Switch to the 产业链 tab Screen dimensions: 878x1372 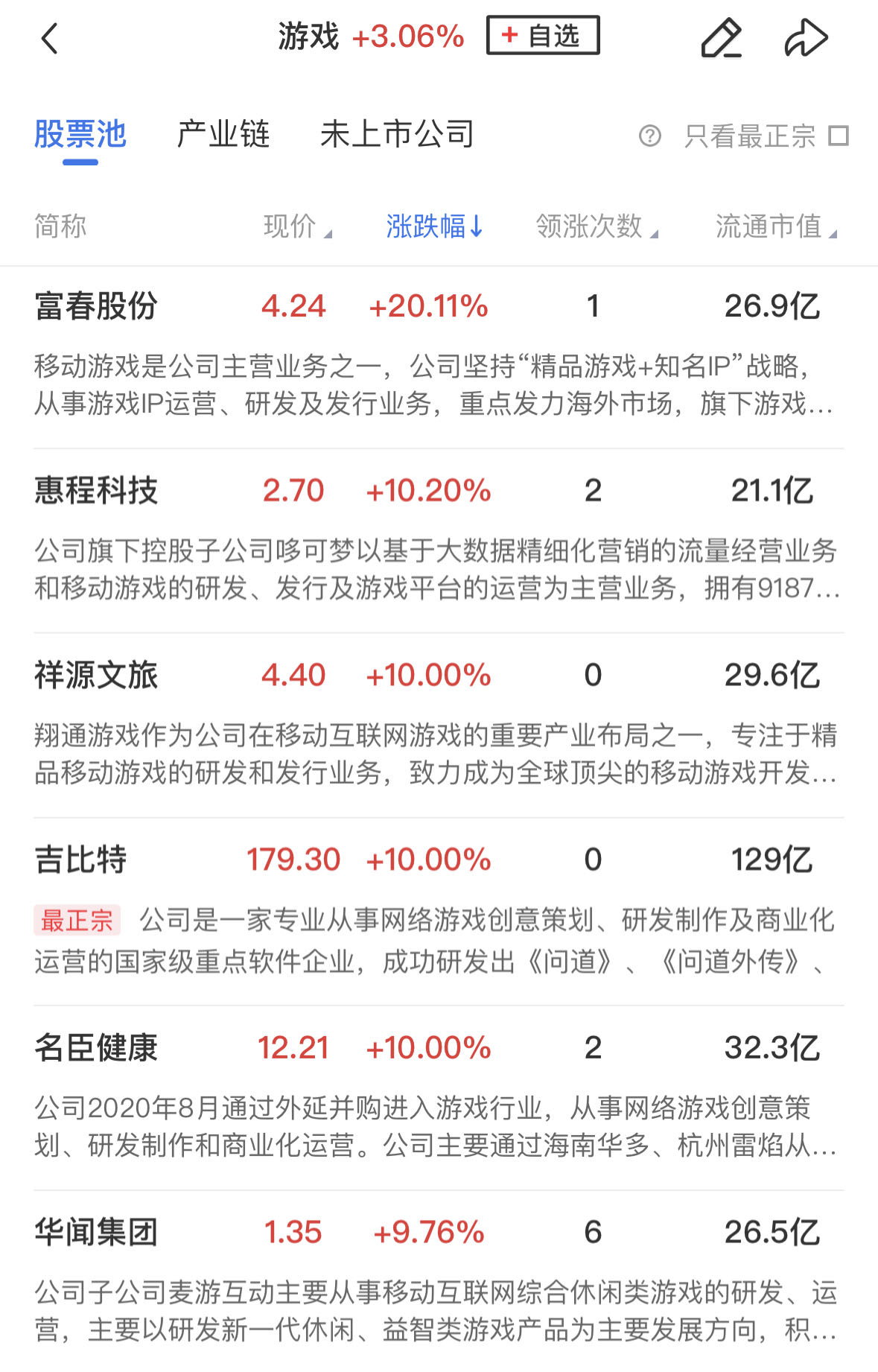point(223,135)
